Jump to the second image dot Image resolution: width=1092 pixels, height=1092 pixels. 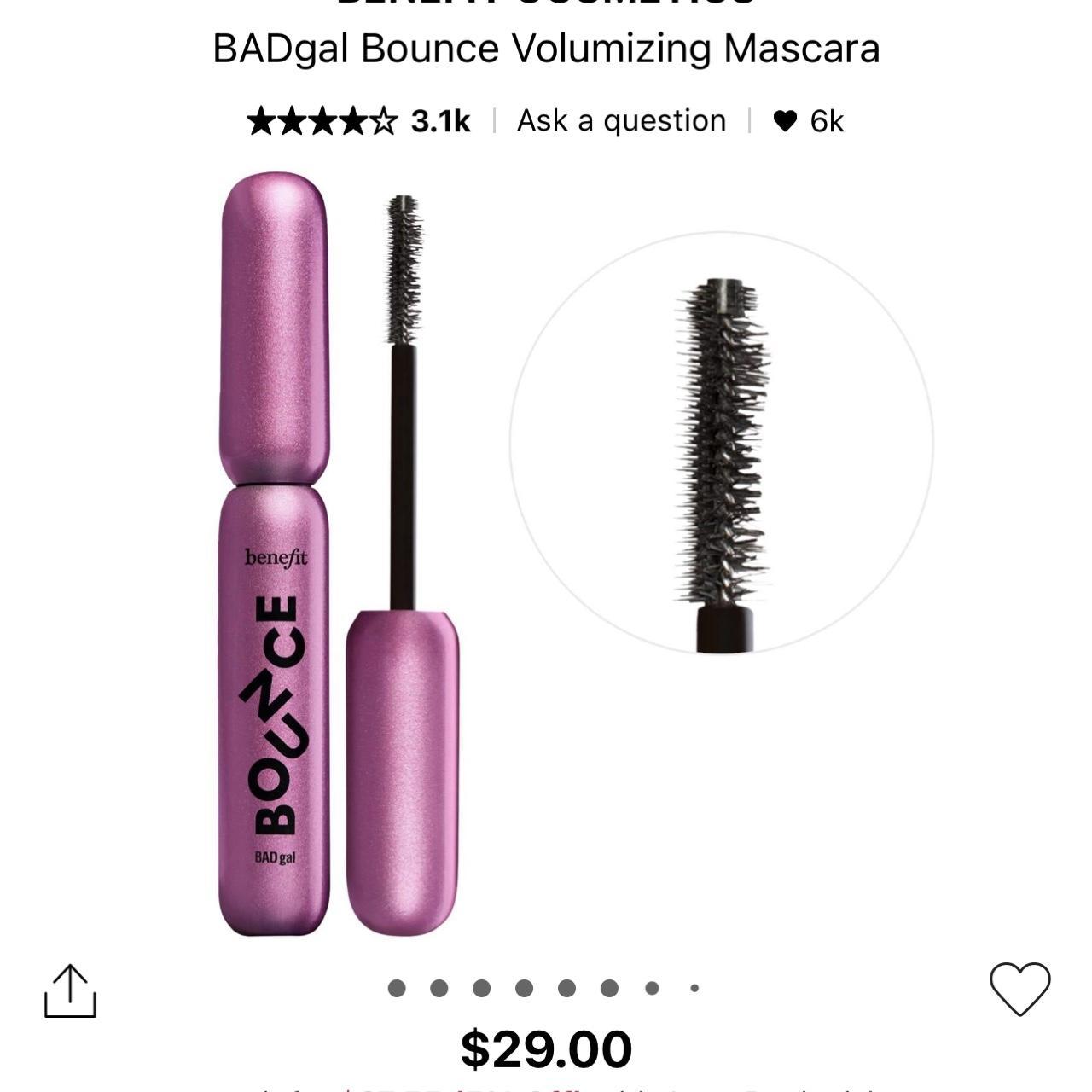click(439, 988)
